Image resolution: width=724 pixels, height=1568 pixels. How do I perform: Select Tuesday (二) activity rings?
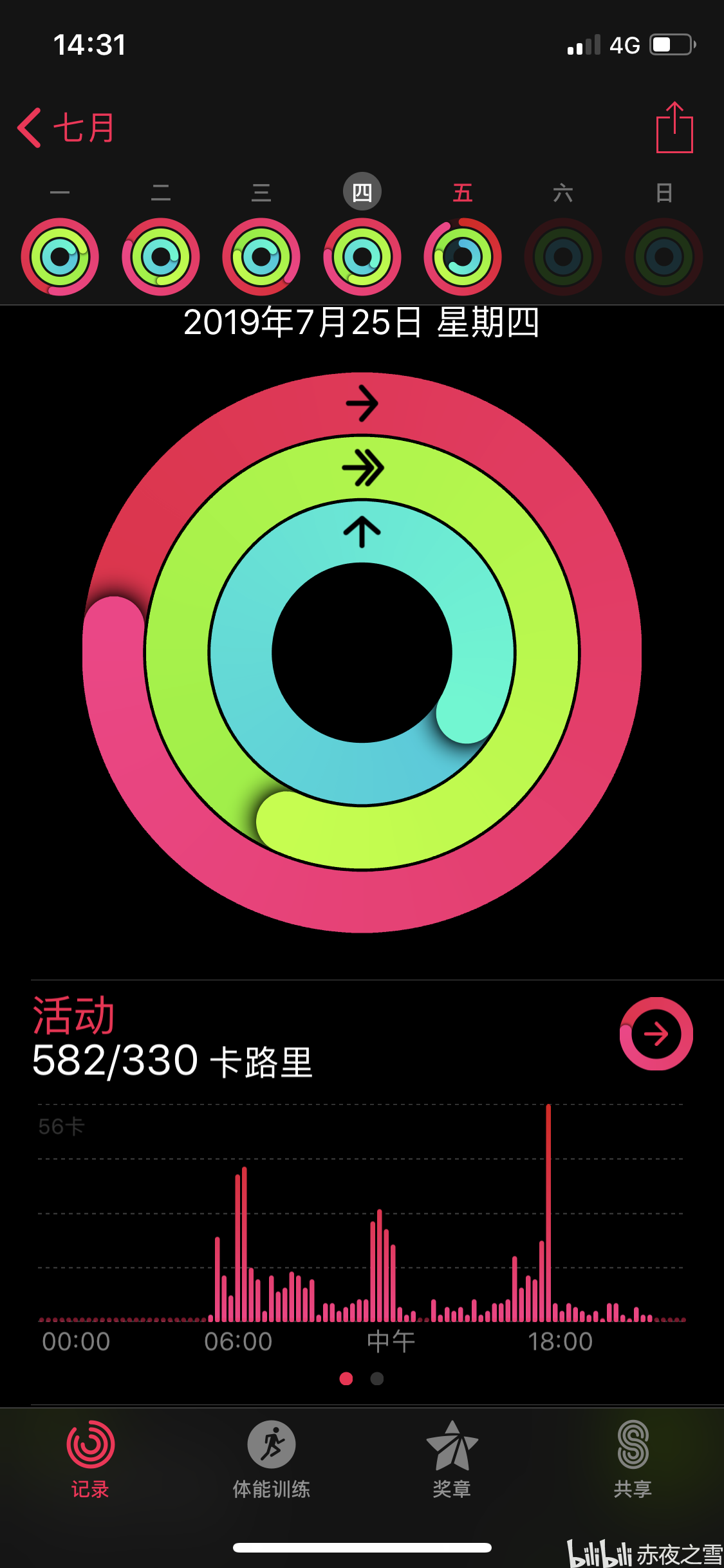point(161,257)
